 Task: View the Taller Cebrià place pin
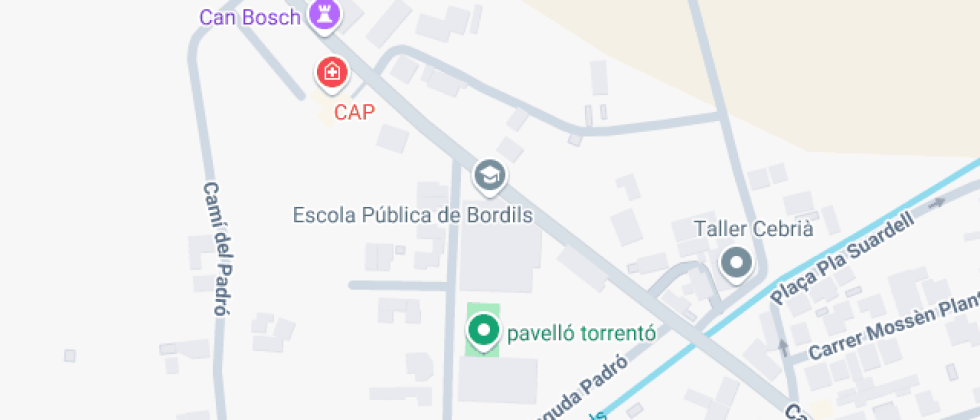click(x=737, y=264)
